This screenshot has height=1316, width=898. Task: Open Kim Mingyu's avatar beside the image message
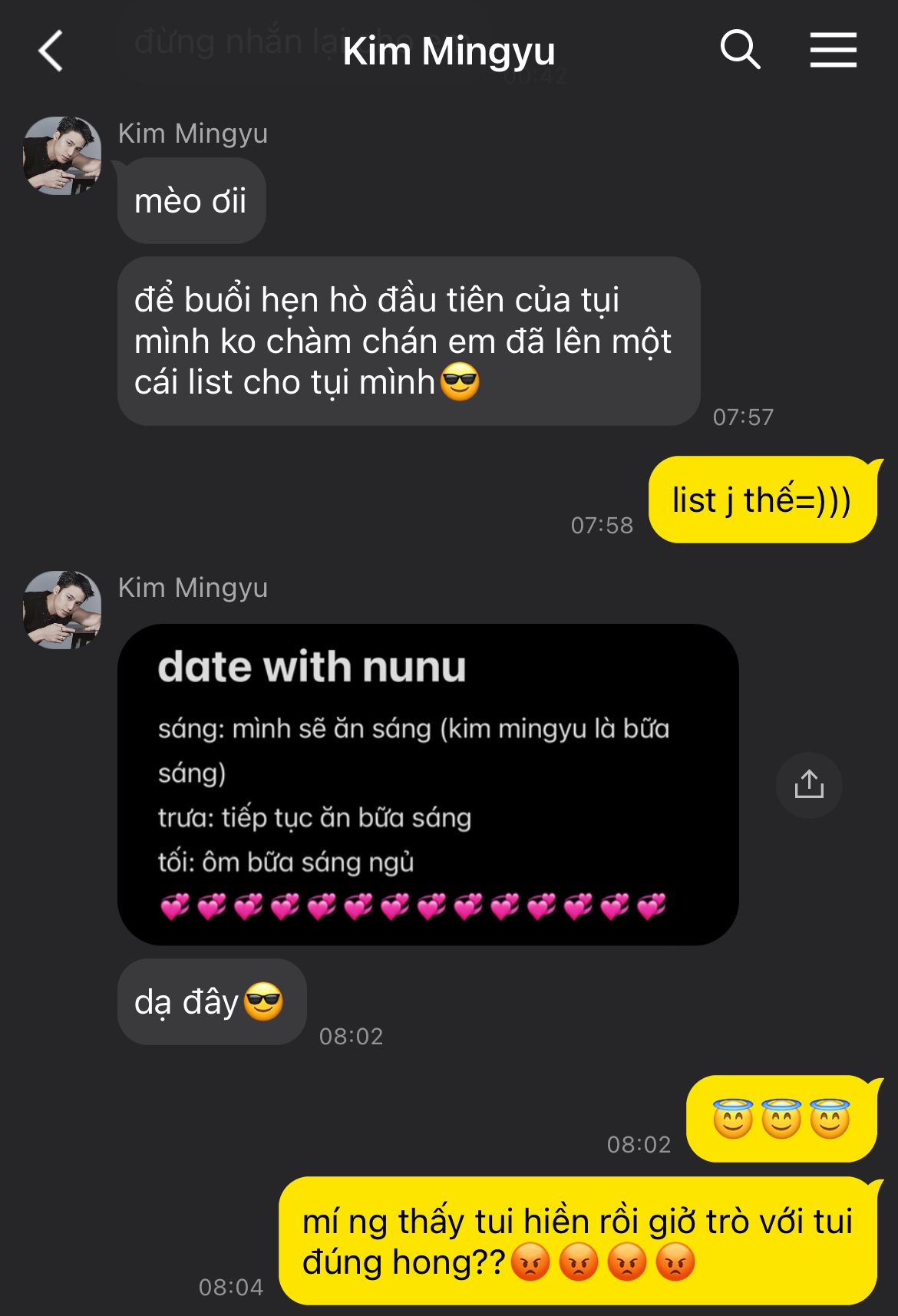click(62, 609)
